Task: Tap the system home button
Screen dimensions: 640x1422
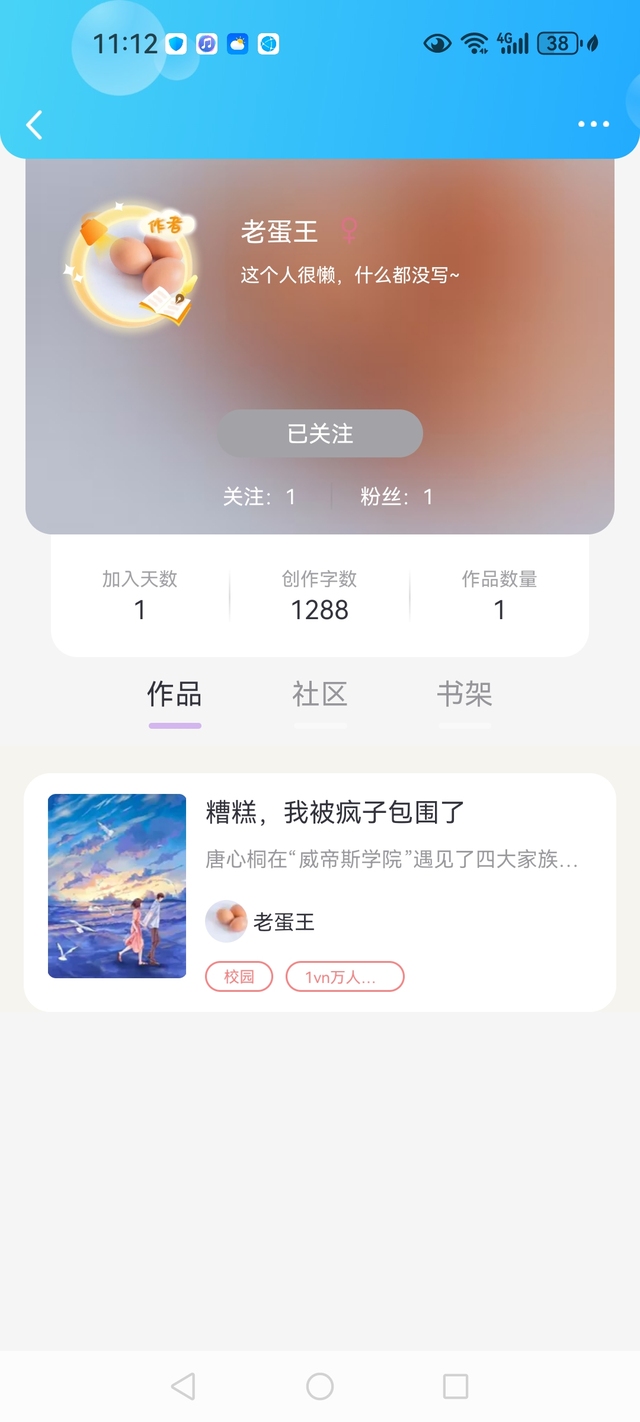Action: click(320, 1386)
